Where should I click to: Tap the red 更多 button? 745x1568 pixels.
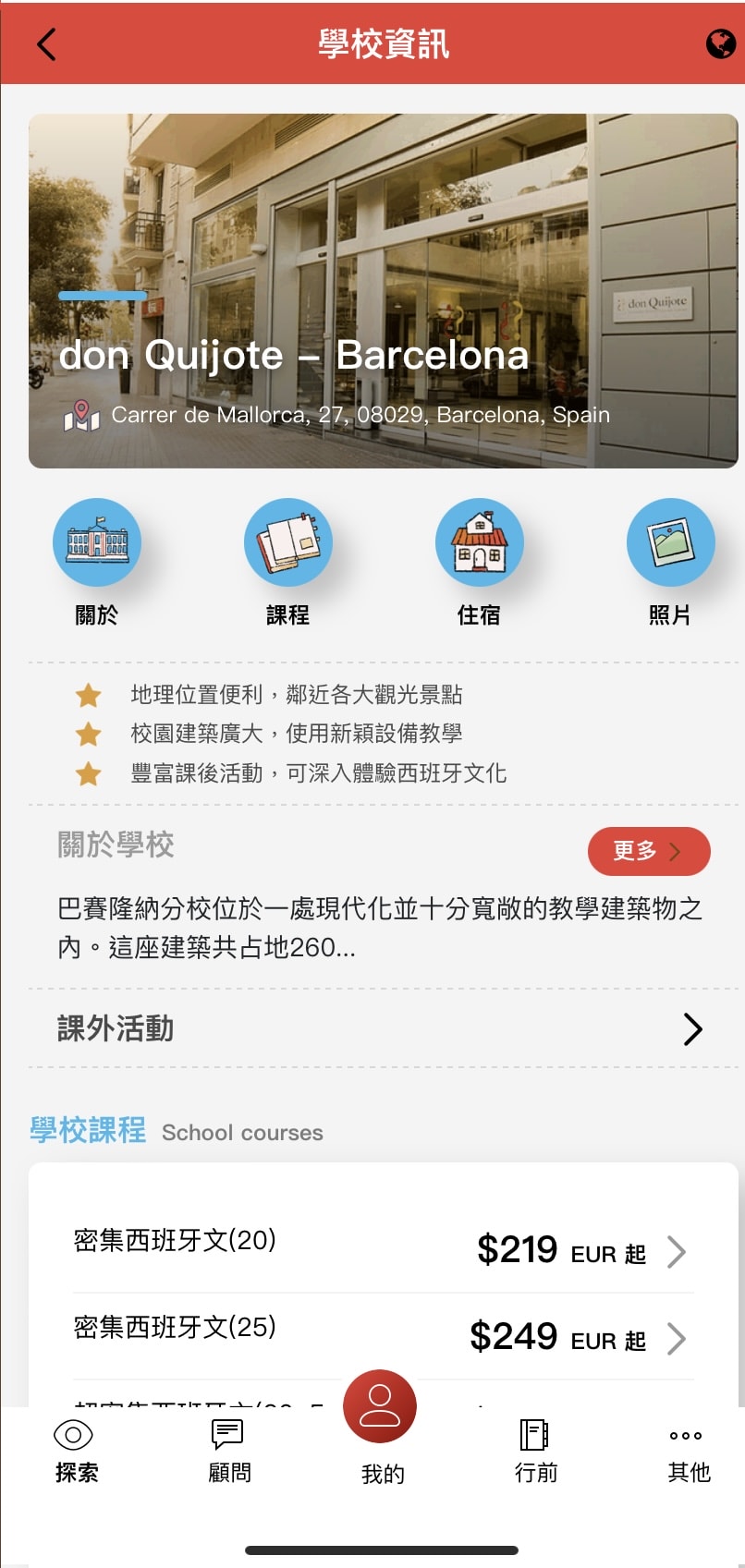pyautogui.click(x=648, y=851)
